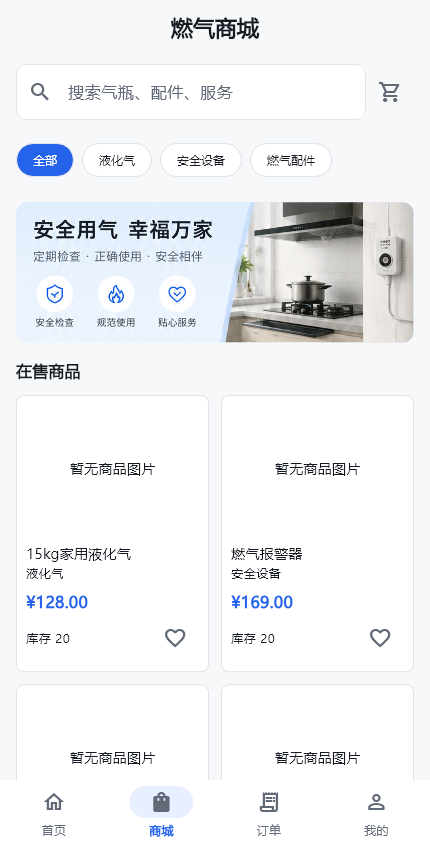The image size is (430, 844).
Task: Choose the 安全设备 category chip
Action: [201, 160]
